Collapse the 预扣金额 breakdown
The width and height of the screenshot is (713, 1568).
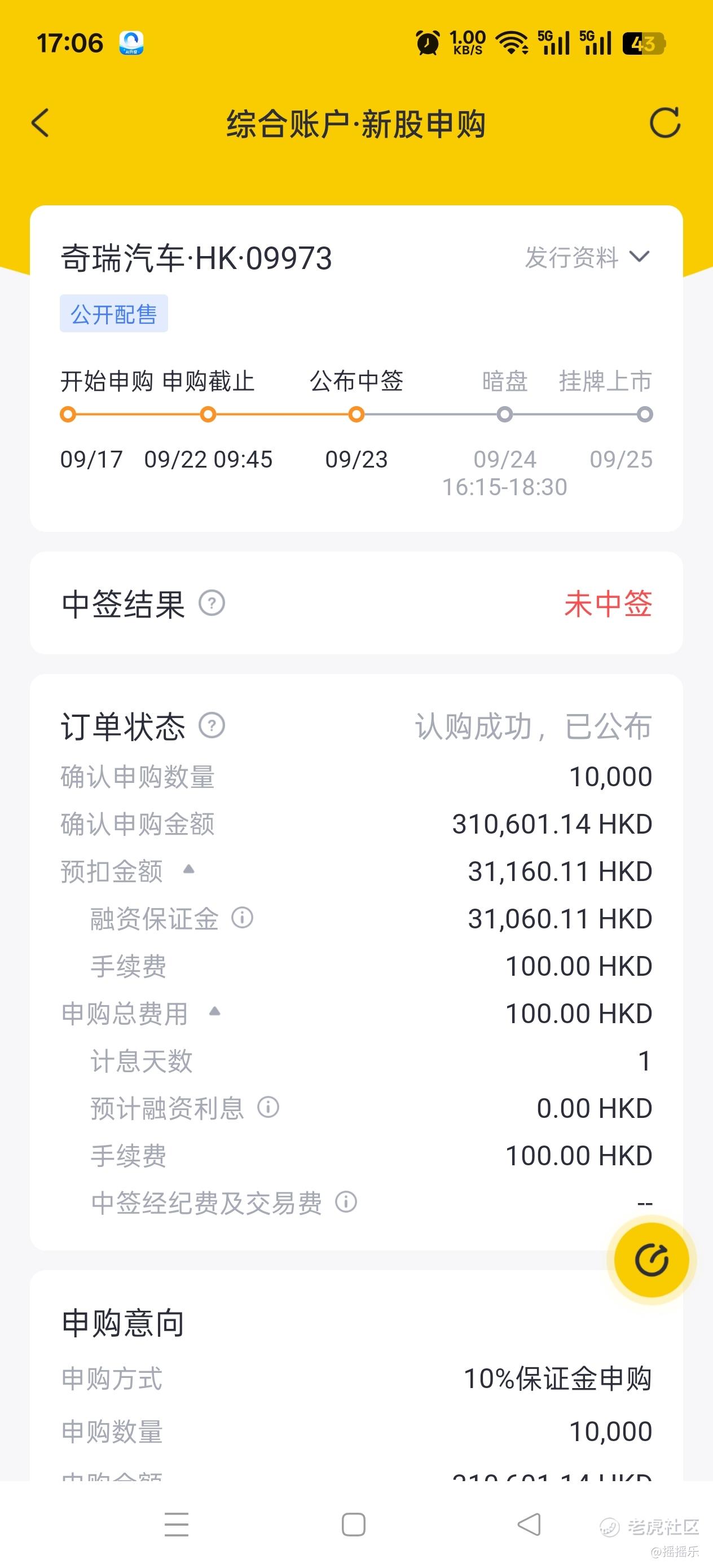click(x=189, y=869)
